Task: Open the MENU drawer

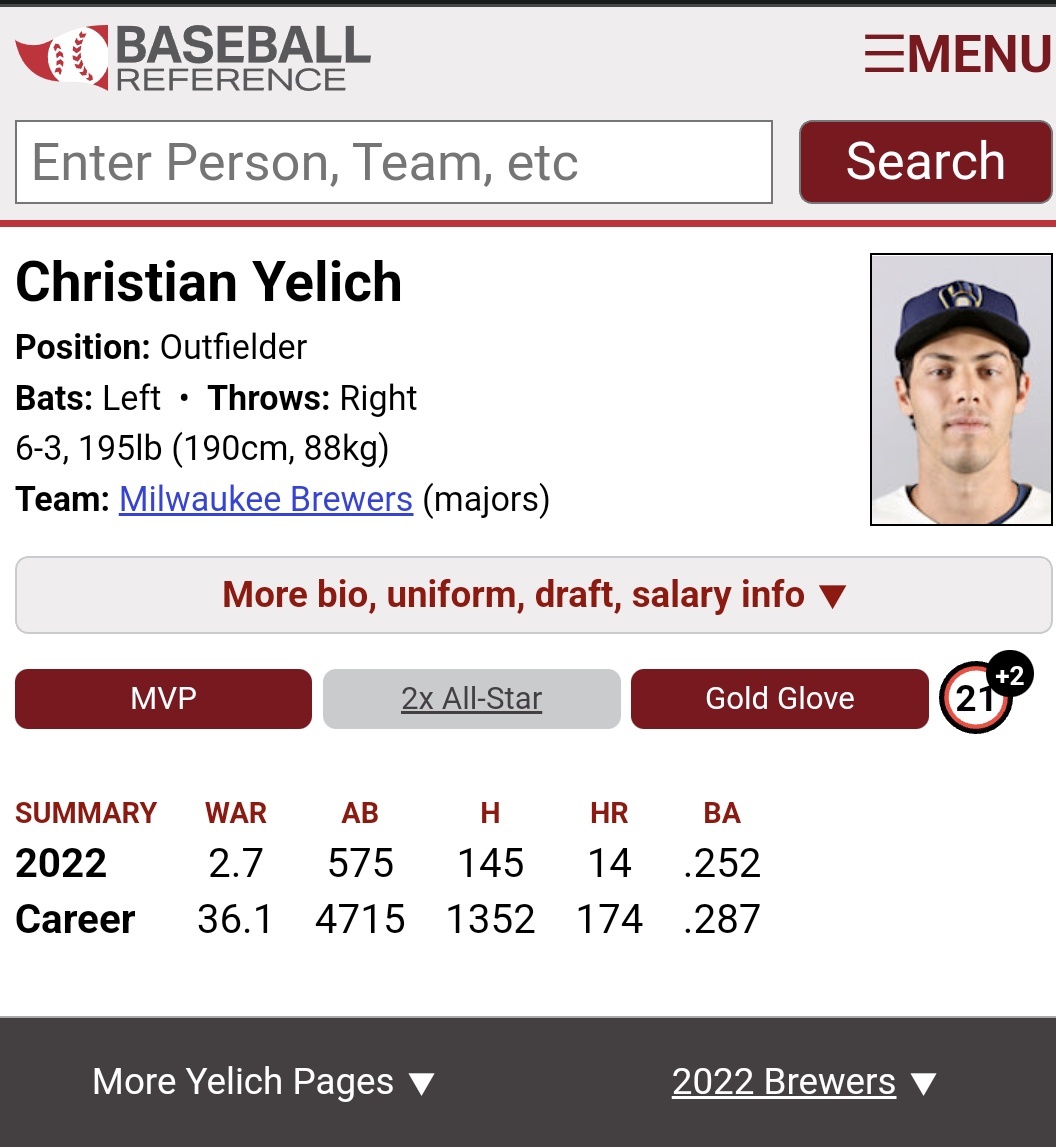Action: 957,54
